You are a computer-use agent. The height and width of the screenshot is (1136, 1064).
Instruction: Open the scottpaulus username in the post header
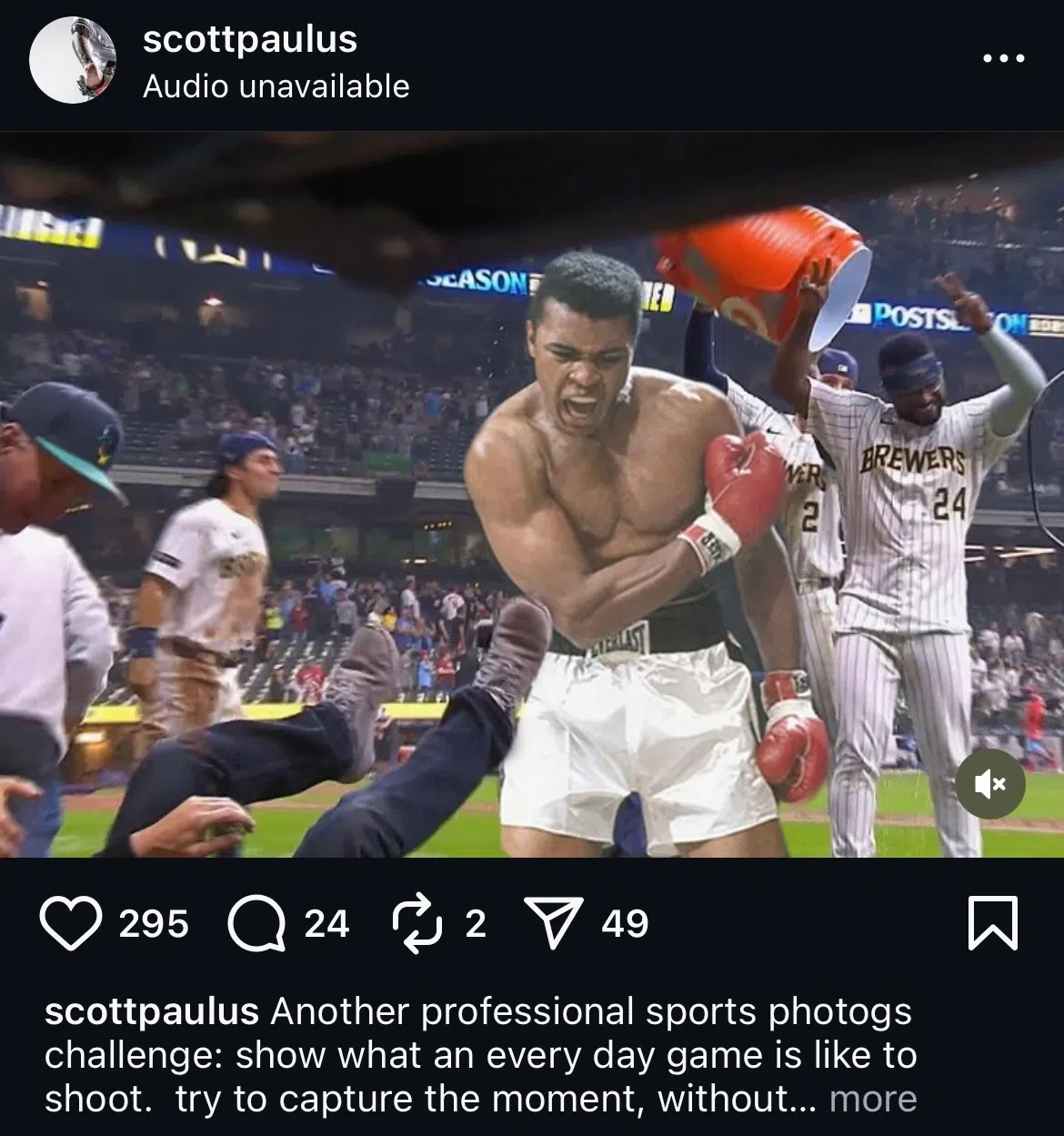tap(250, 39)
